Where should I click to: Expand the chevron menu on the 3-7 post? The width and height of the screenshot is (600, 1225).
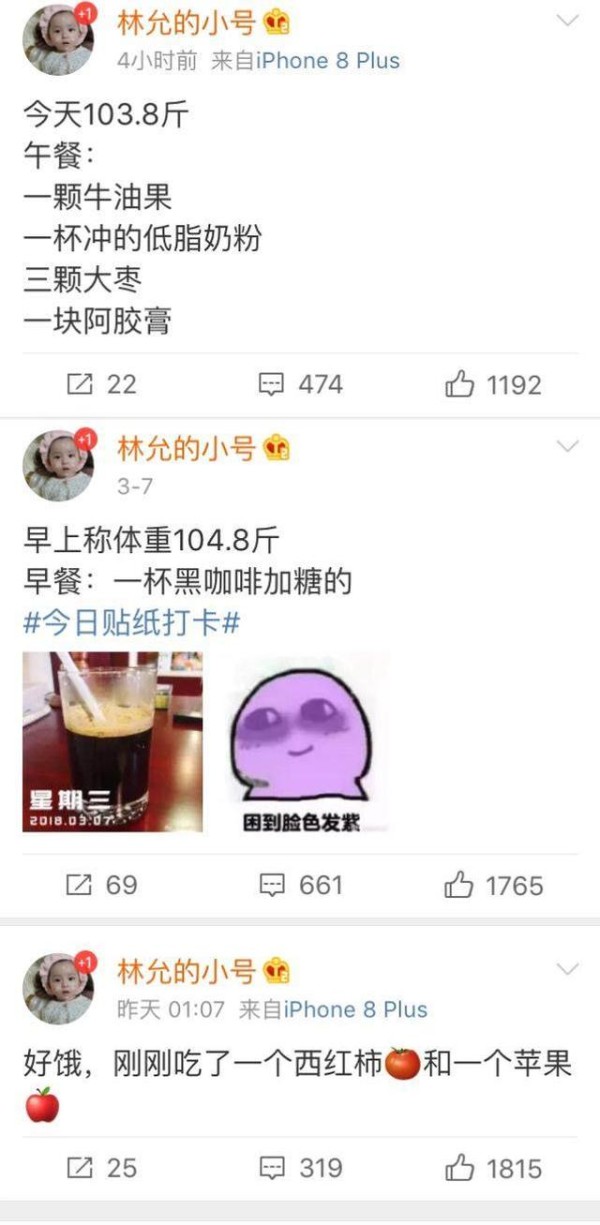[567, 446]
